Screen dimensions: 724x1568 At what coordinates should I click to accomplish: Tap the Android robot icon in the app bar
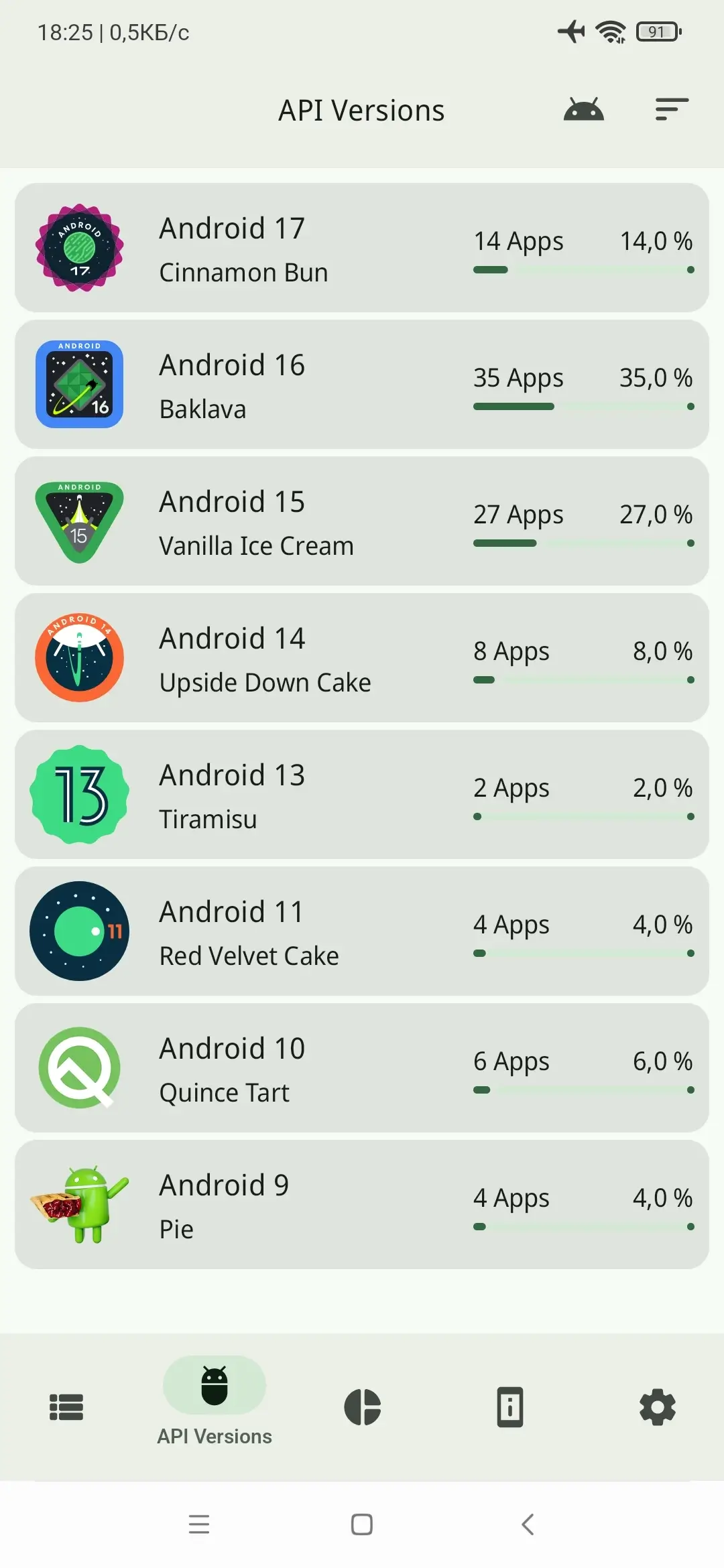coord(583,109)
